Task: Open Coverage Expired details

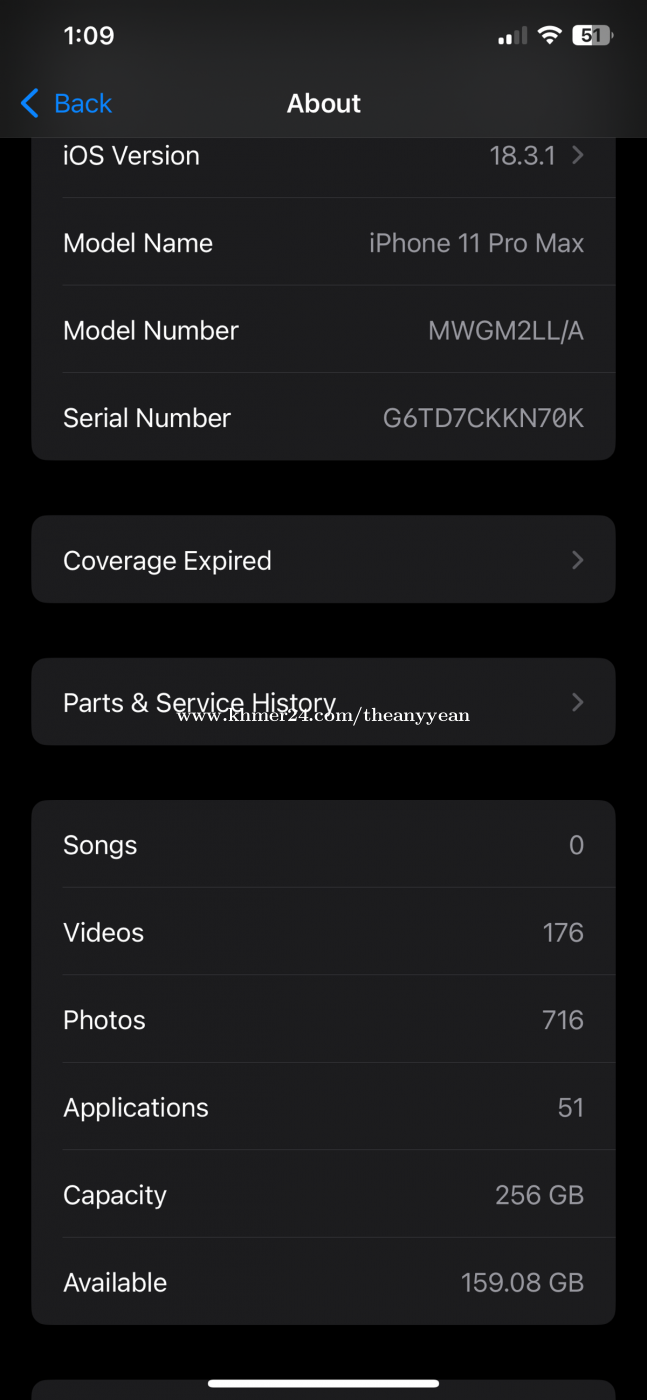Action: [323, 560]
